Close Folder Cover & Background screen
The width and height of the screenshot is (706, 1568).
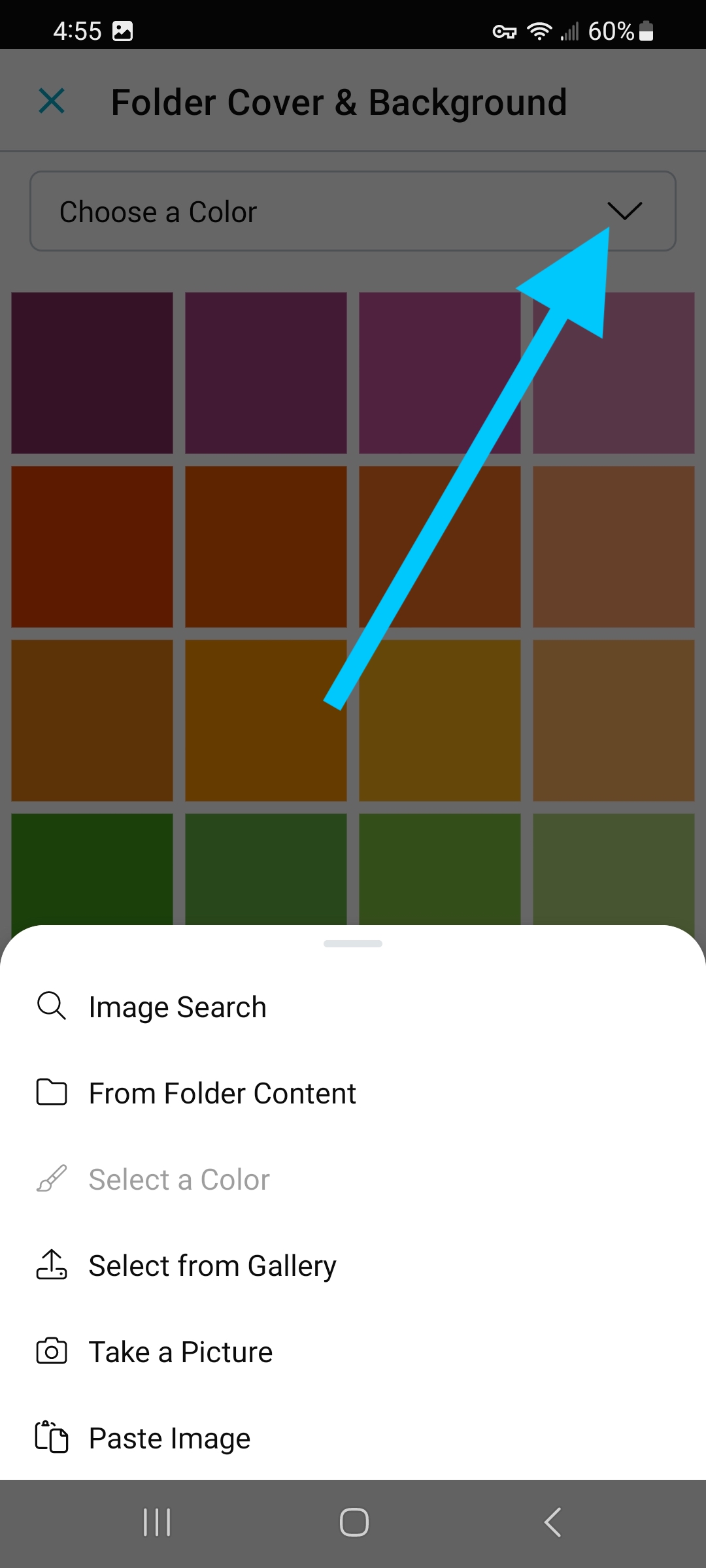tap(52, 101)
